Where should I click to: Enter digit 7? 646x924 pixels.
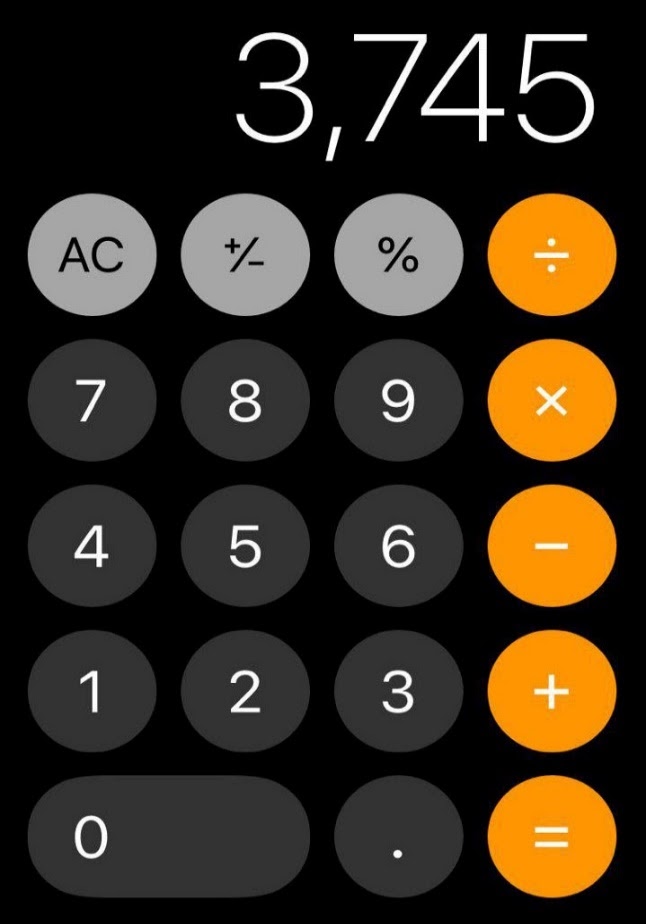92,403
